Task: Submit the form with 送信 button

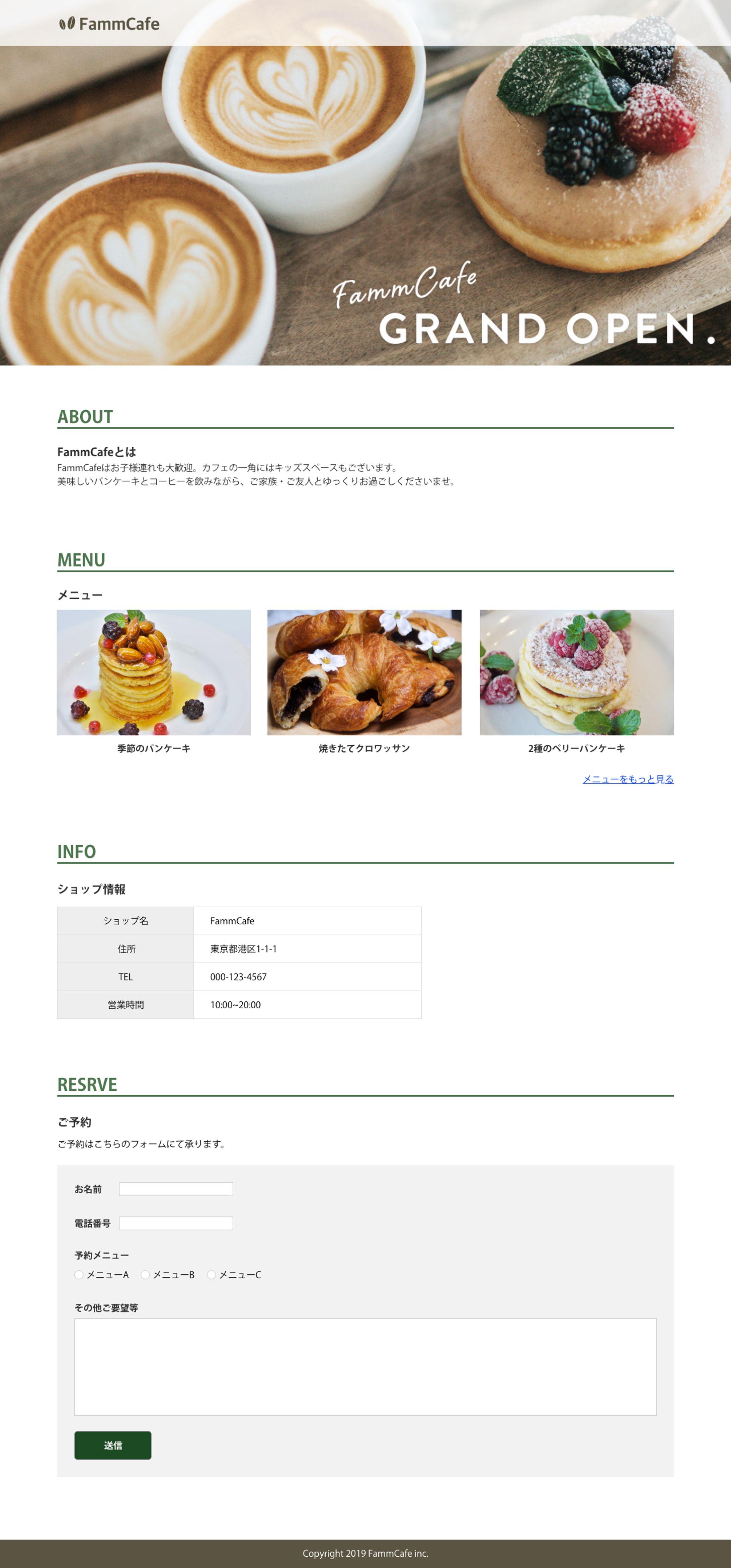Action: tap(113, 1445)
